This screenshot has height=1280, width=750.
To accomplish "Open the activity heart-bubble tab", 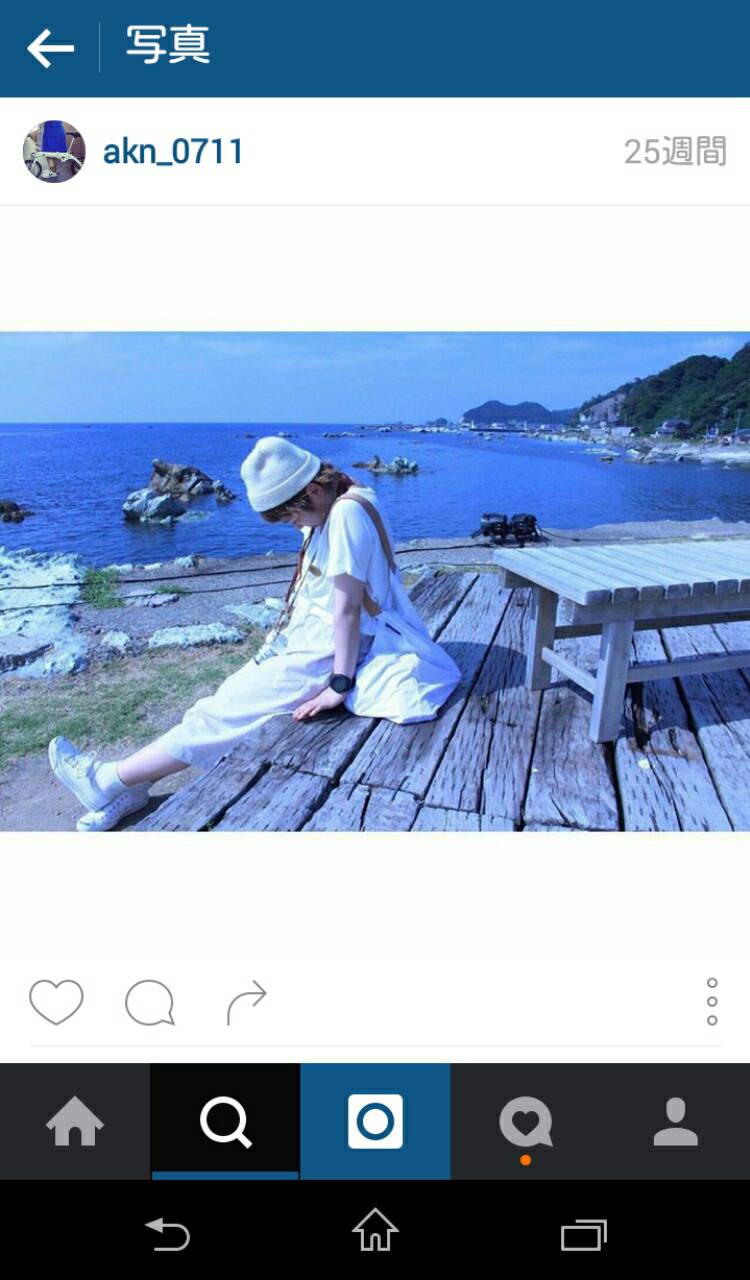I will coord(525,1122).
